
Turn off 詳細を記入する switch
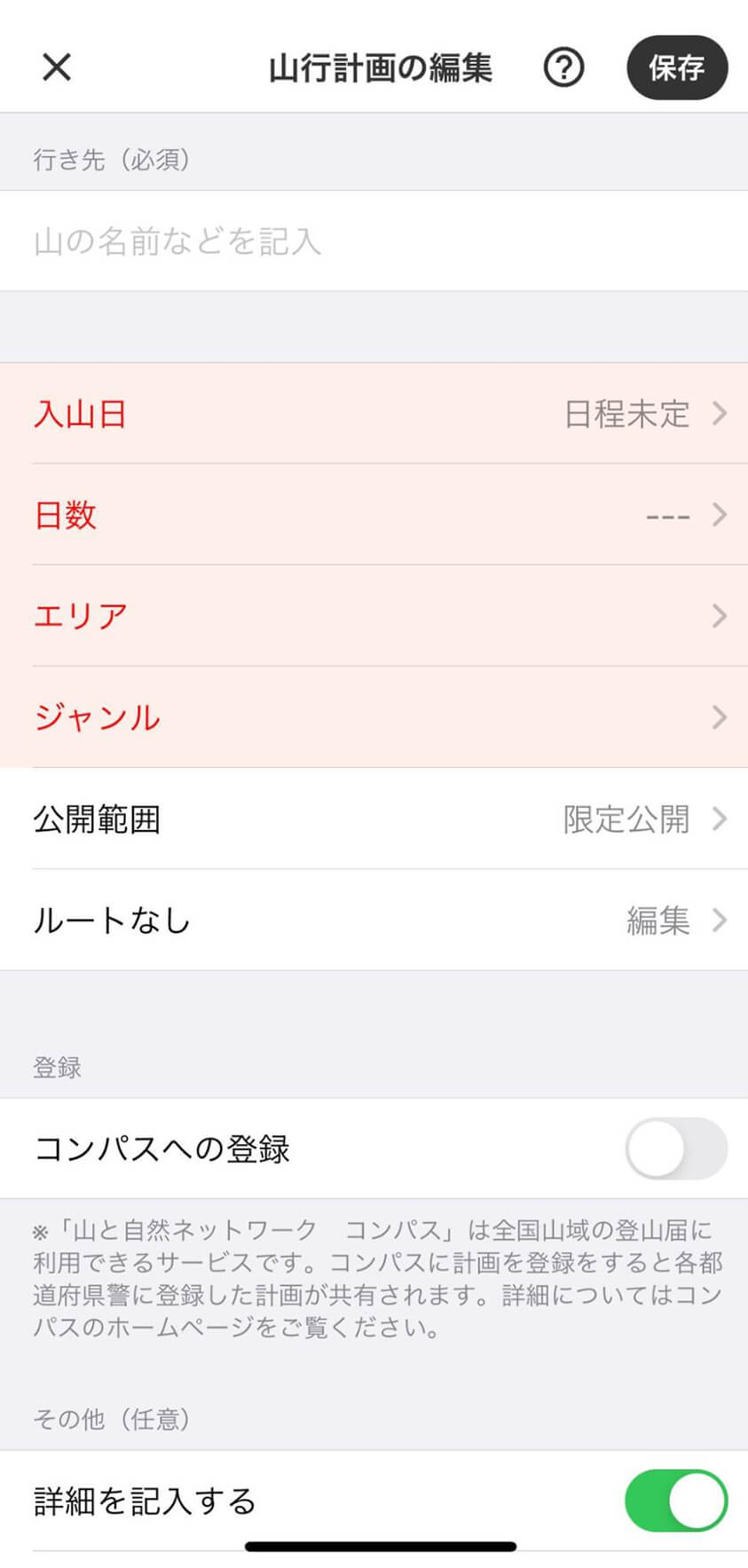tap(676, 1501)
